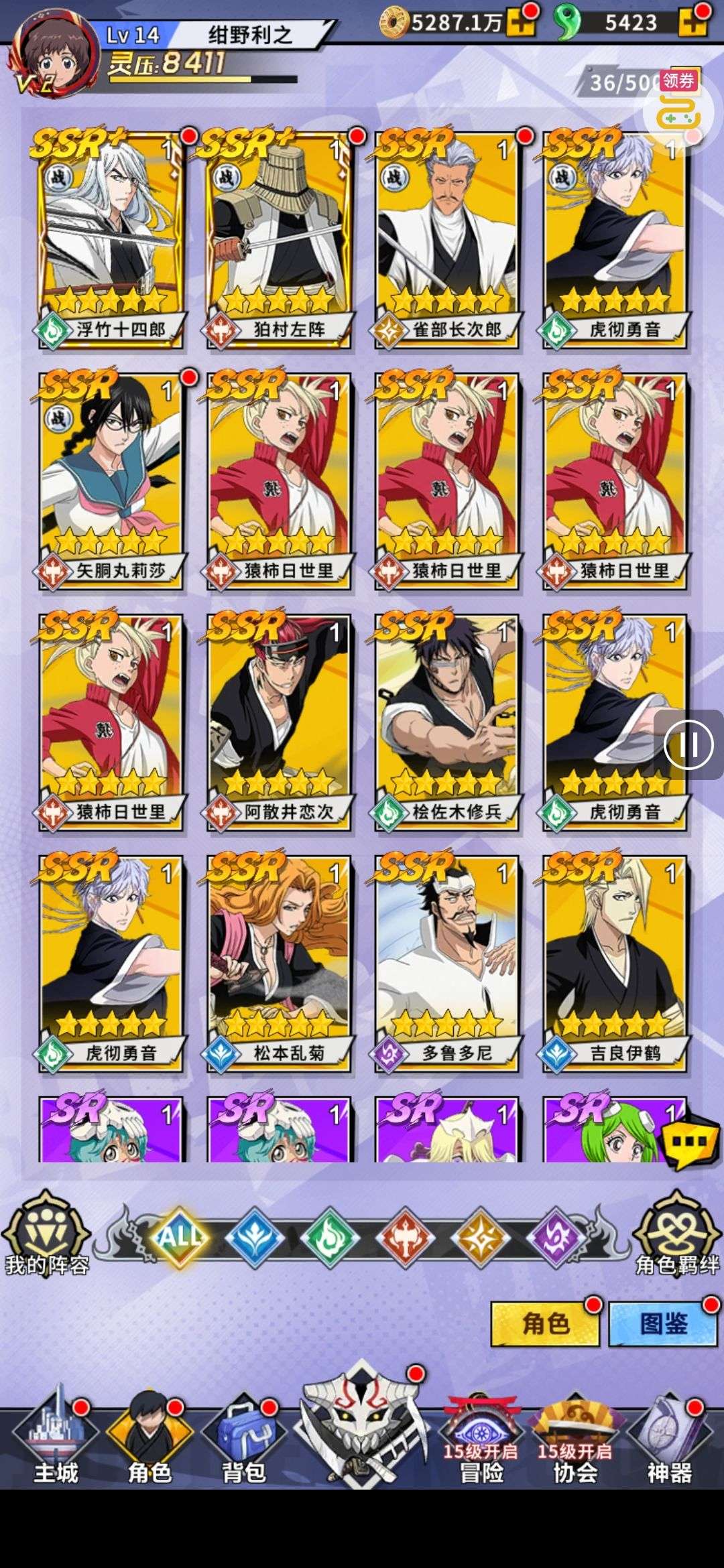Open the 多鲁多尼 character card
Viewport: 724px width, 1568px height.
point(446,964)
